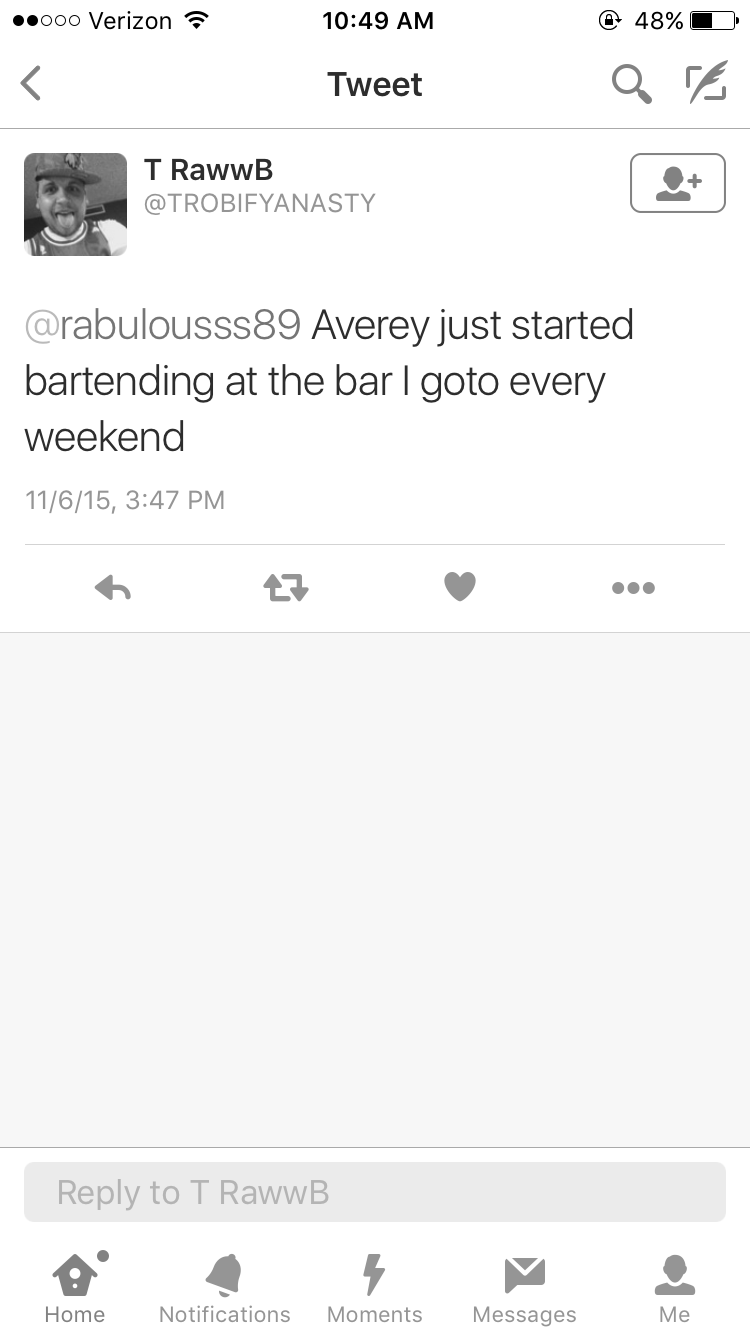
Task: Open search with the magnifier icon
Action: click(x=632, y=84)
